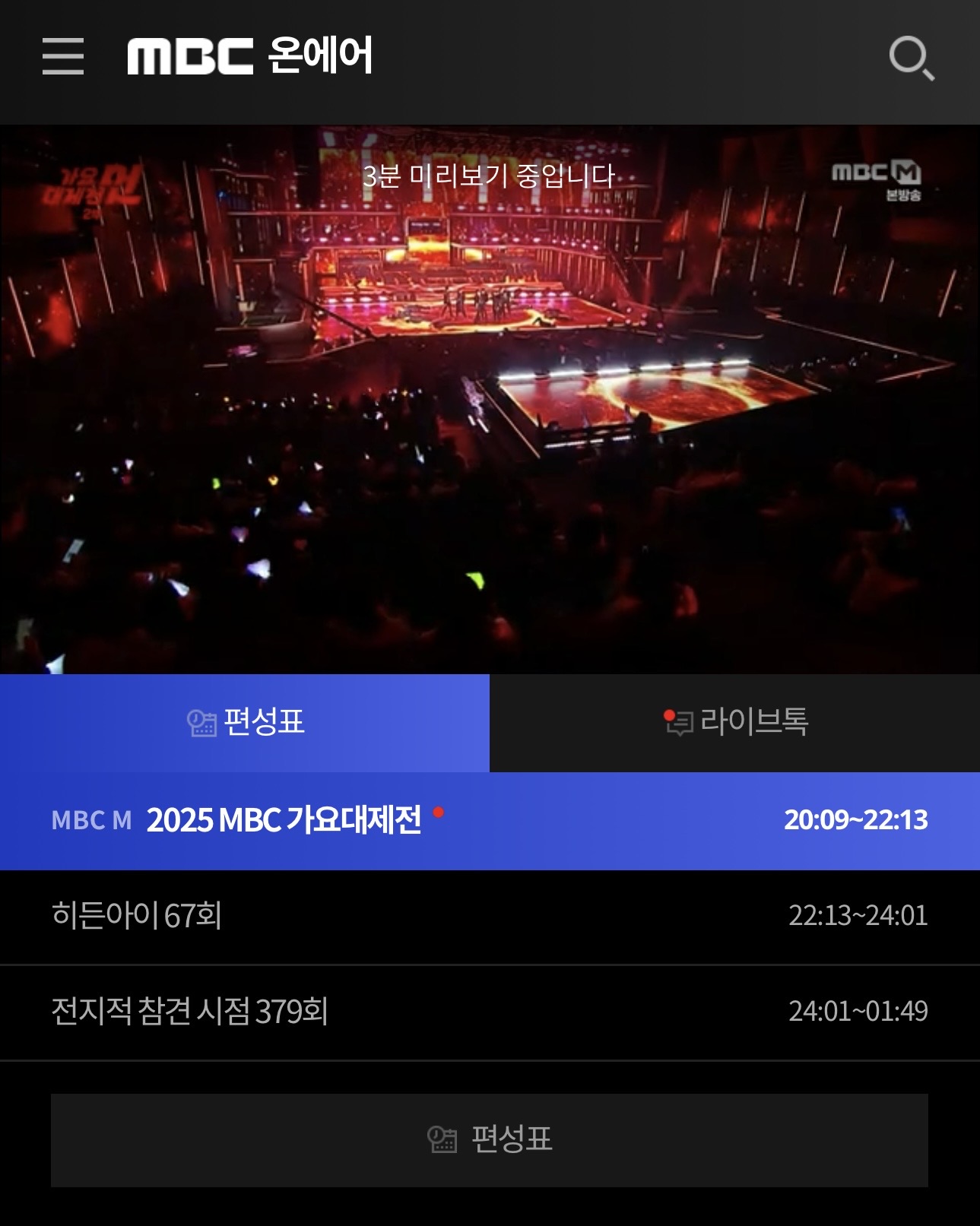Switch to the 라이브톡 tab
The height and width of the screenshot is (1226, 980).
[734, 722]
